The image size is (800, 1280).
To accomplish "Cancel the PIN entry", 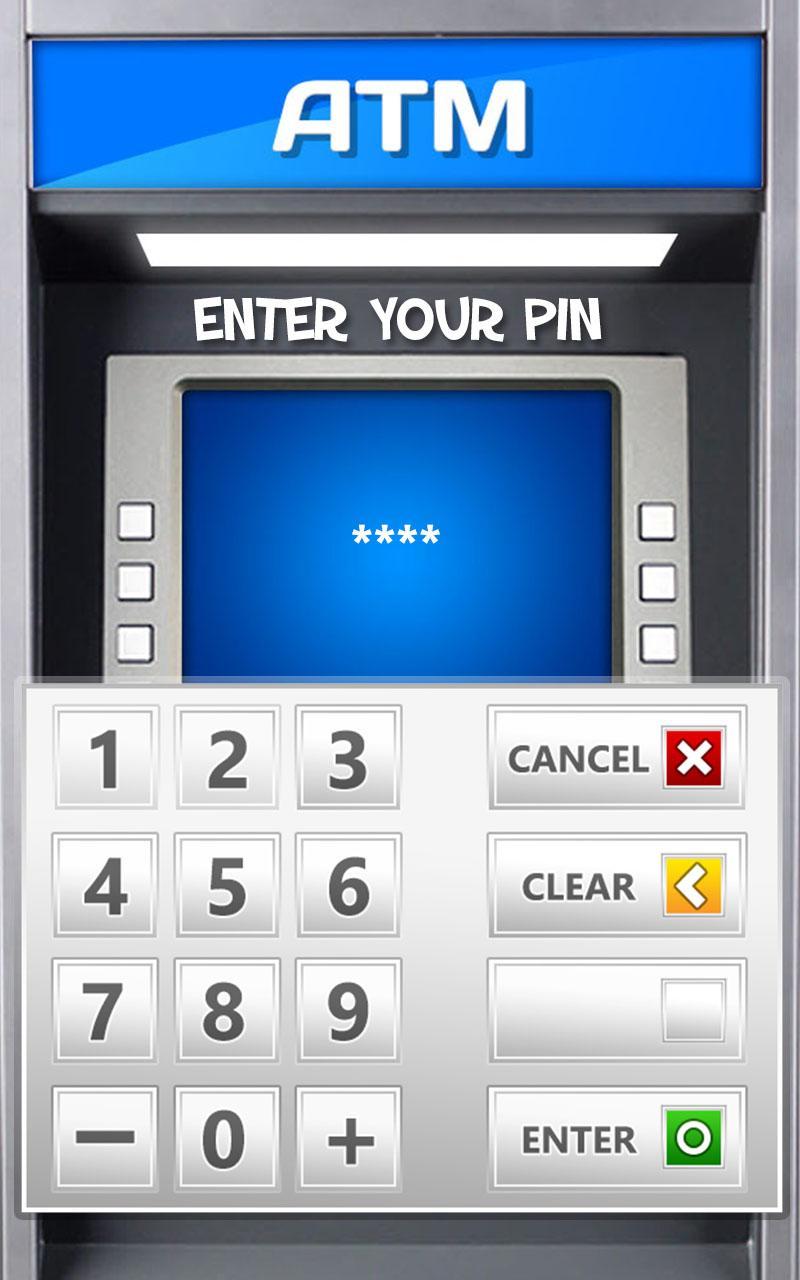I will [x=617, y=757].
